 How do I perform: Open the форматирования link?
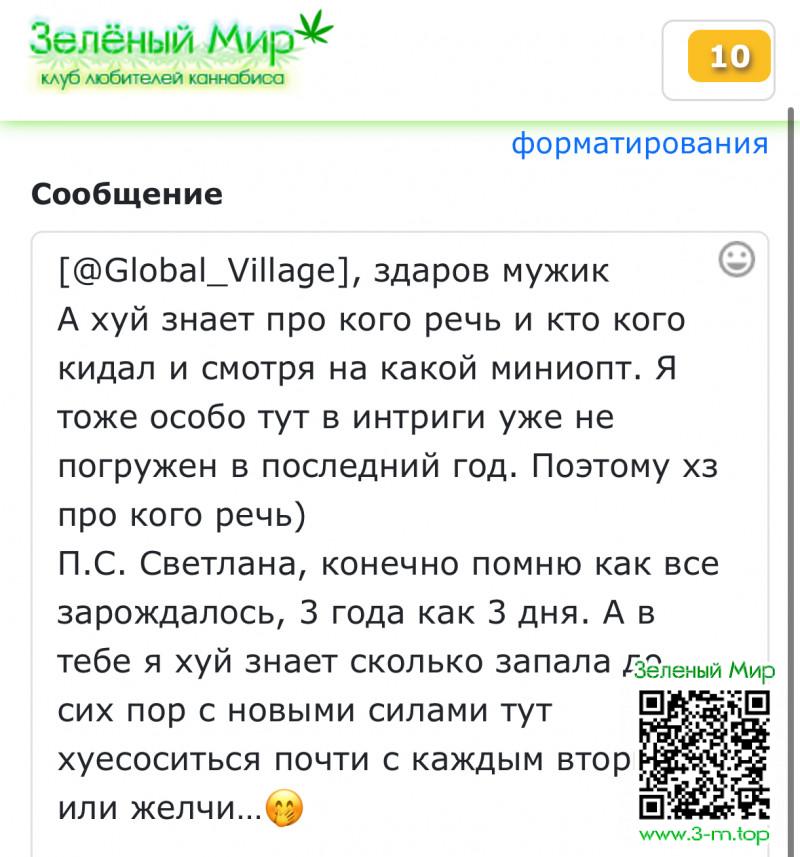click(640, 144)
